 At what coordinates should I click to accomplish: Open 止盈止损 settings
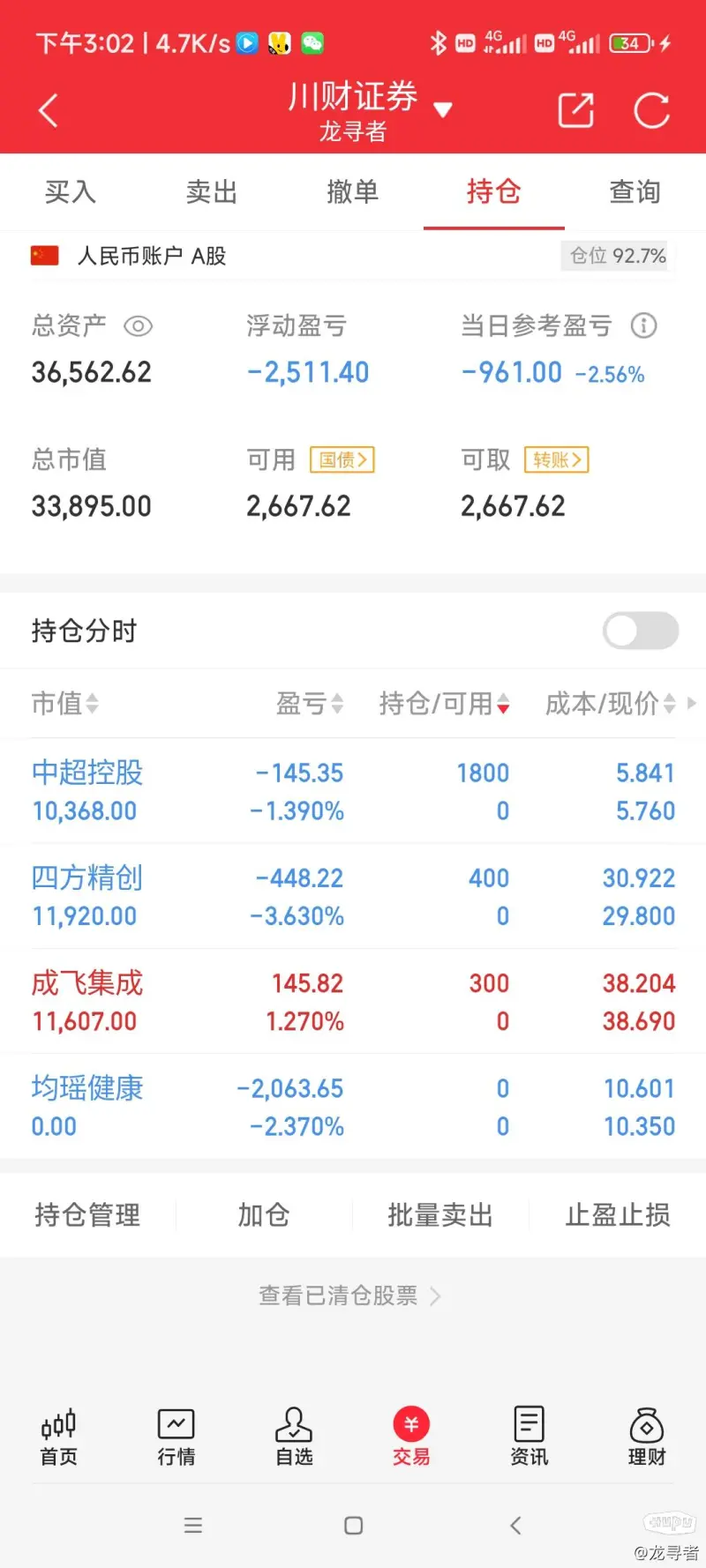[618, 1215]
